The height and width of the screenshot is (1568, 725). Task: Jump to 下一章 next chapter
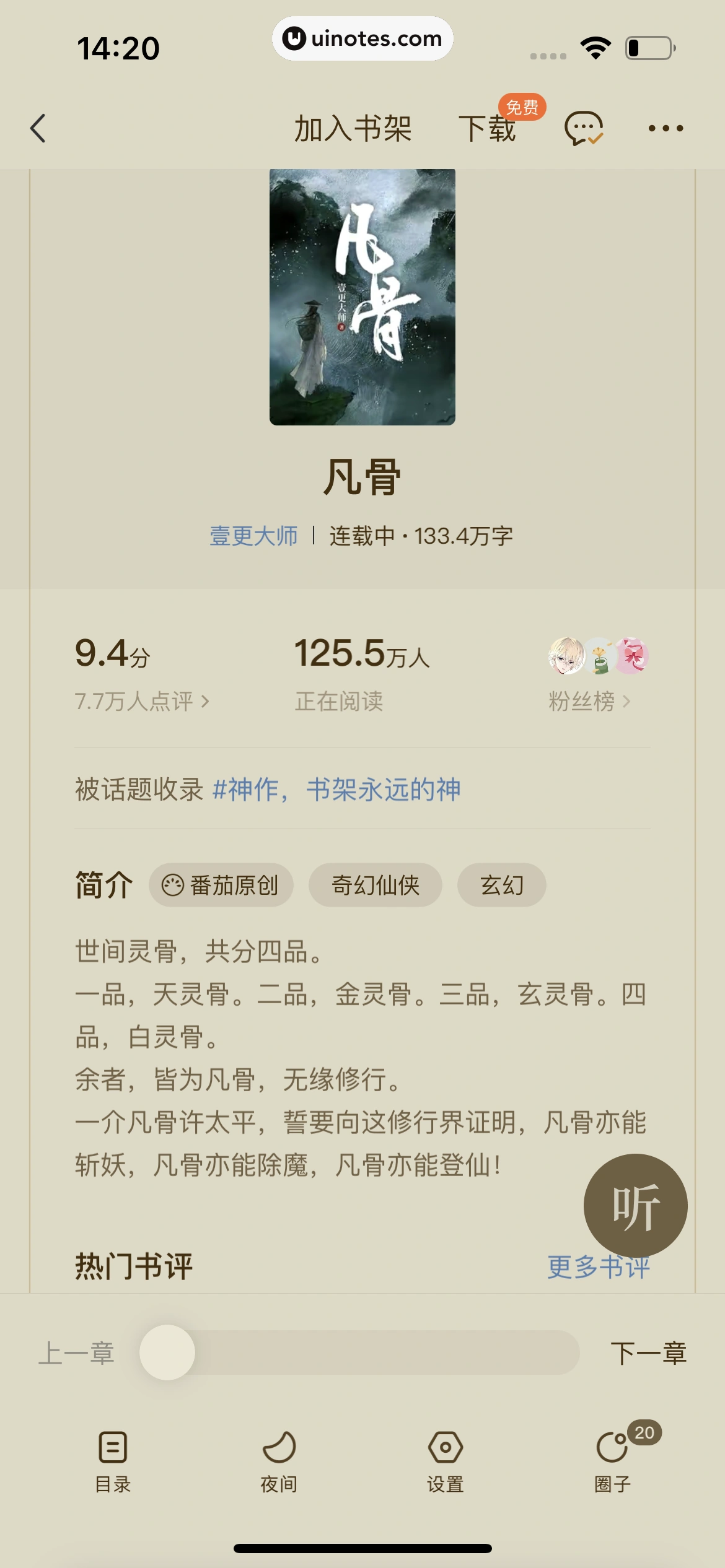tap(648, 1353)
